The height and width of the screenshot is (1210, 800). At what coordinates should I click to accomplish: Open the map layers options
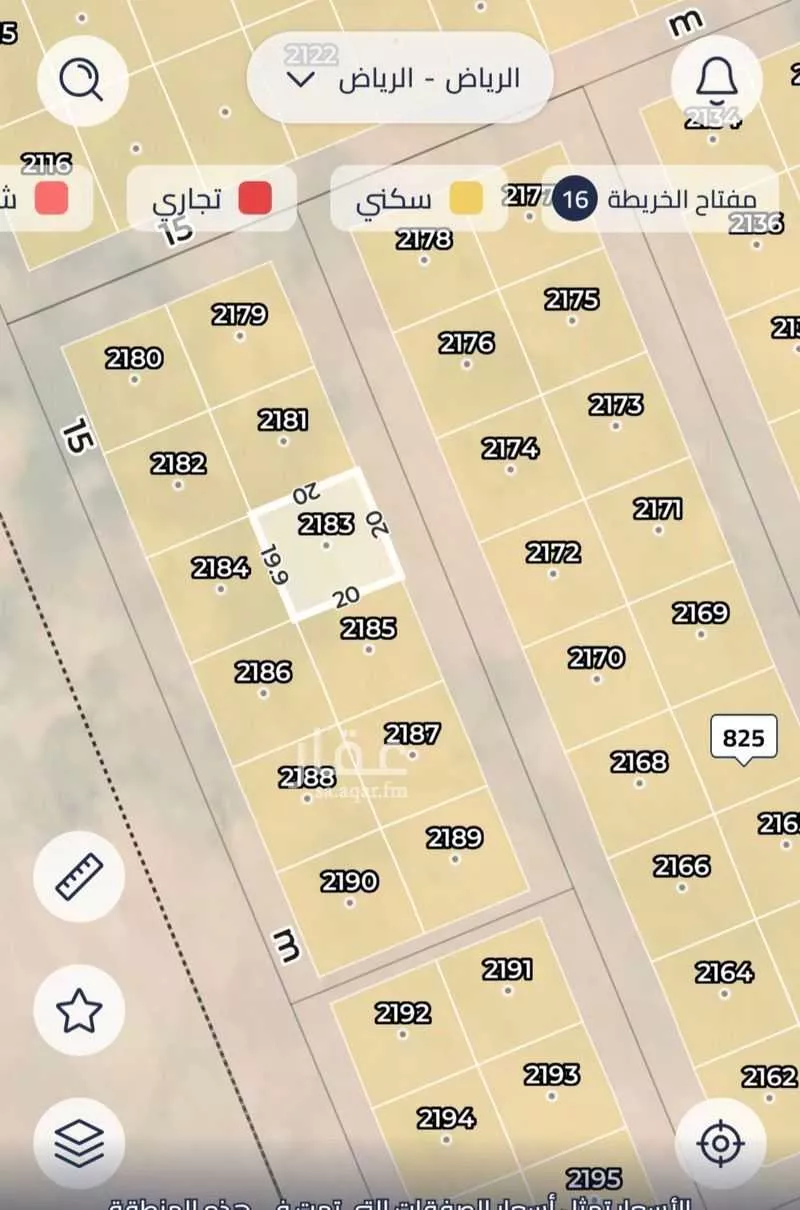79,1142
